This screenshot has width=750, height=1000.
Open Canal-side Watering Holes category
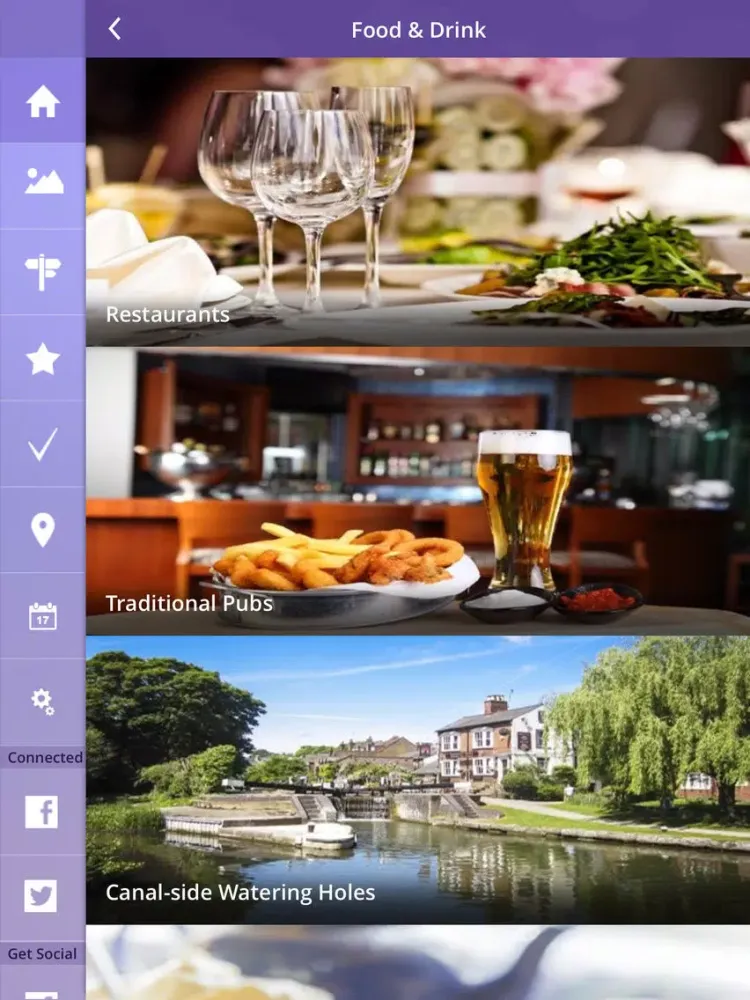point(418,780)
